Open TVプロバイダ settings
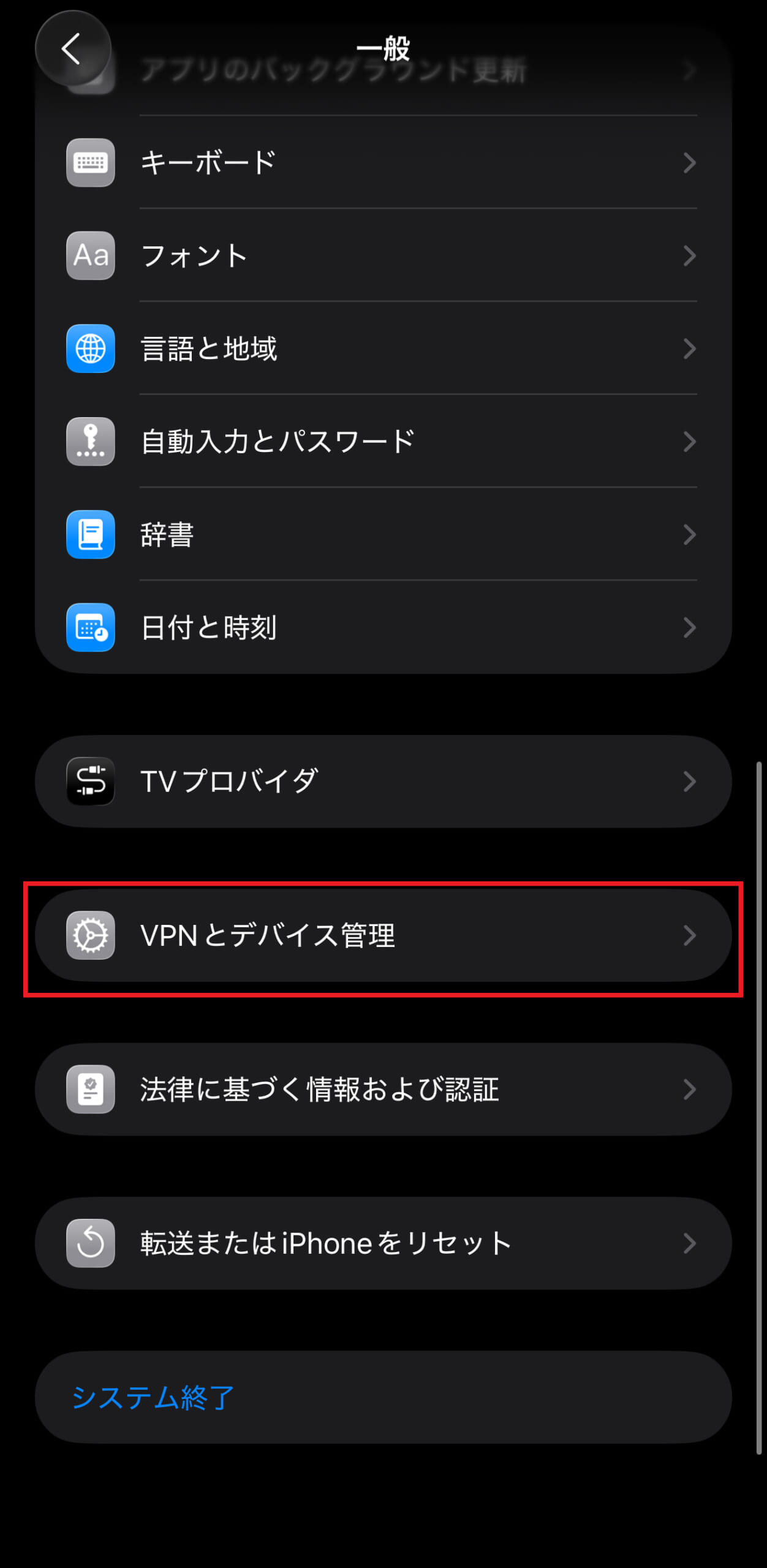 click(x=383, y=782)
